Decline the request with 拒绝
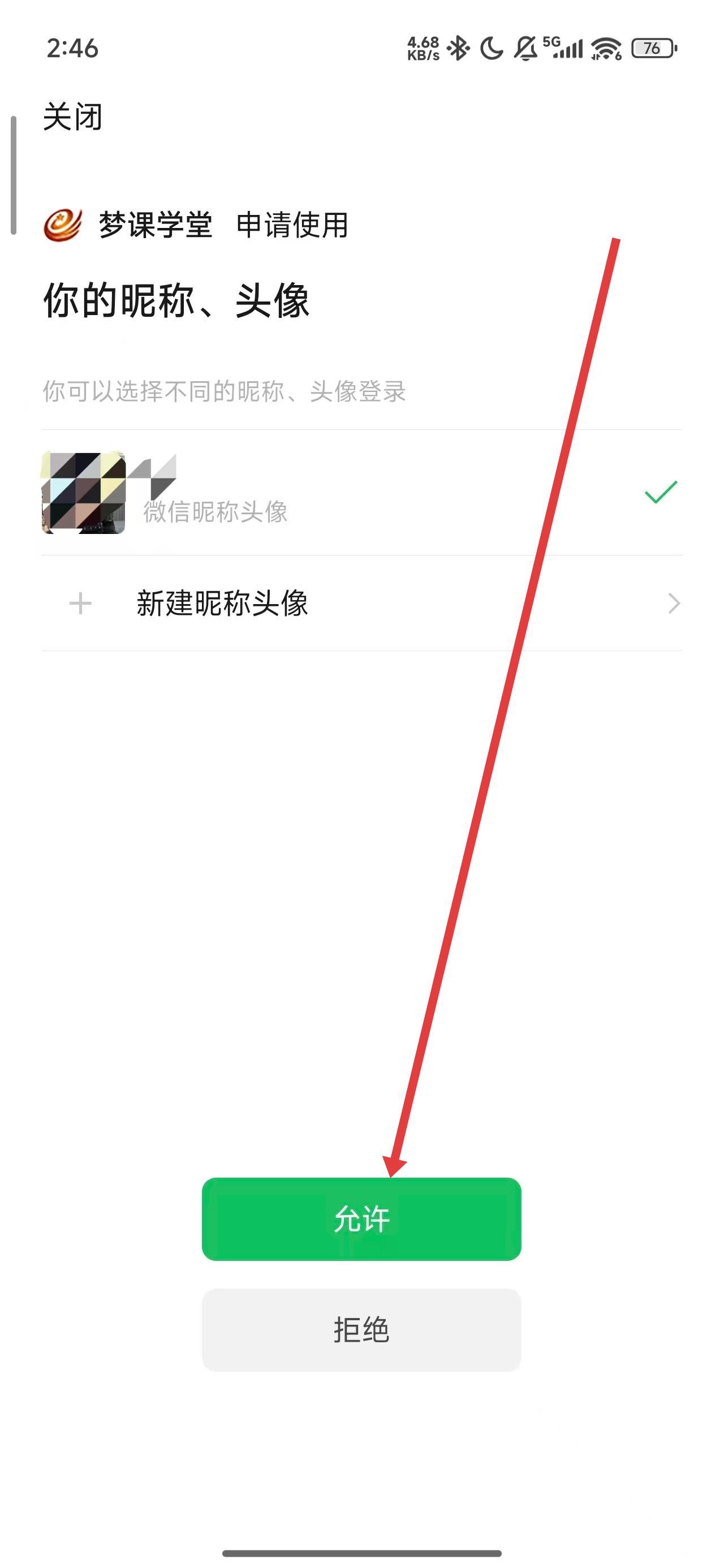Image resolution: width=724 pixels, height=1568 pixels. [361, 1329]
